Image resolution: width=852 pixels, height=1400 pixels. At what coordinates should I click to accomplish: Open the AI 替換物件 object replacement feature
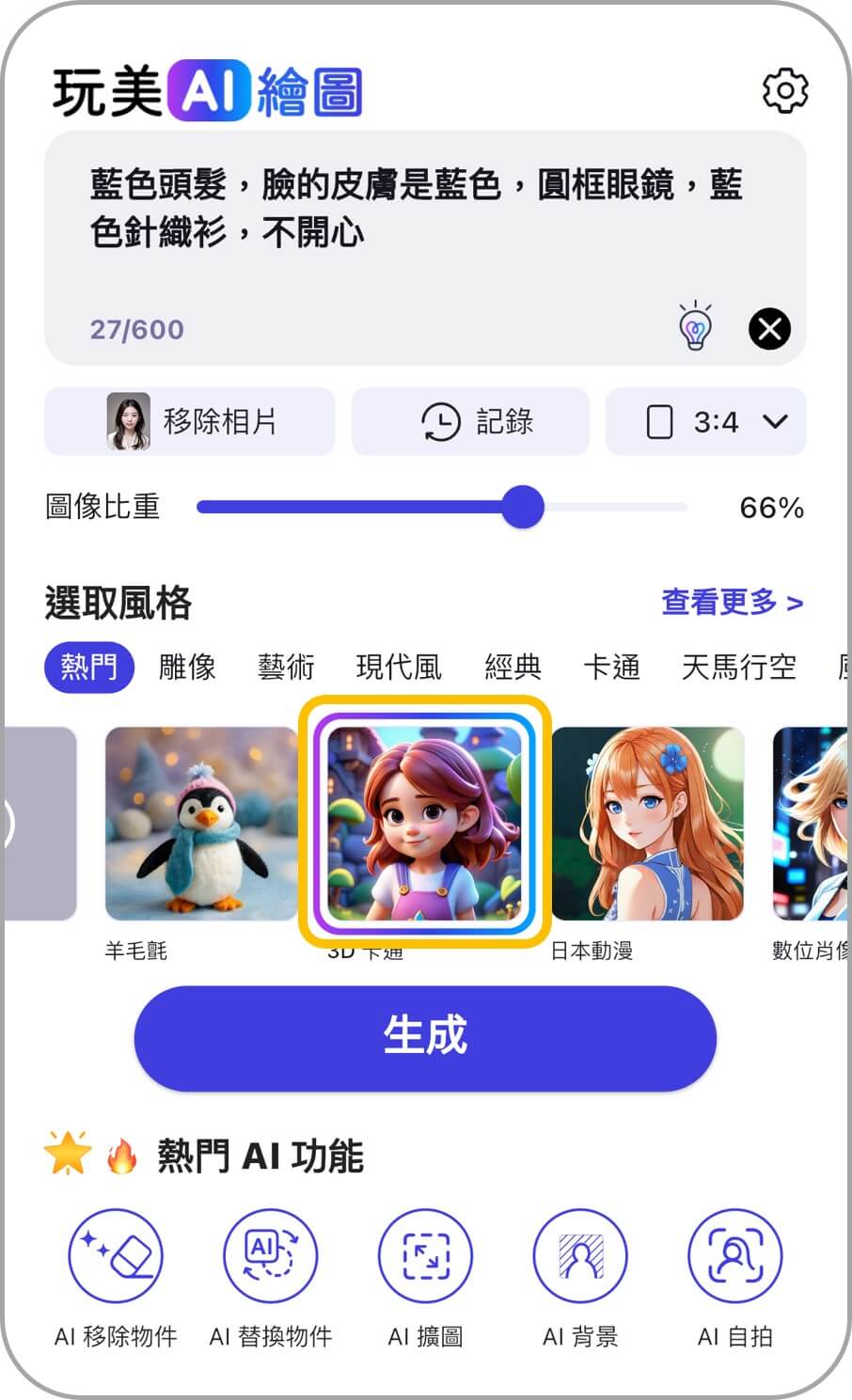[270, 1254]
